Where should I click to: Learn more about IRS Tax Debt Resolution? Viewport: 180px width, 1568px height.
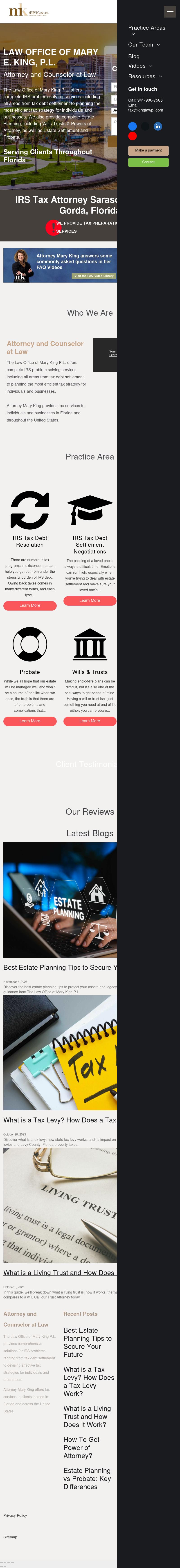click(x=30, y=606)
